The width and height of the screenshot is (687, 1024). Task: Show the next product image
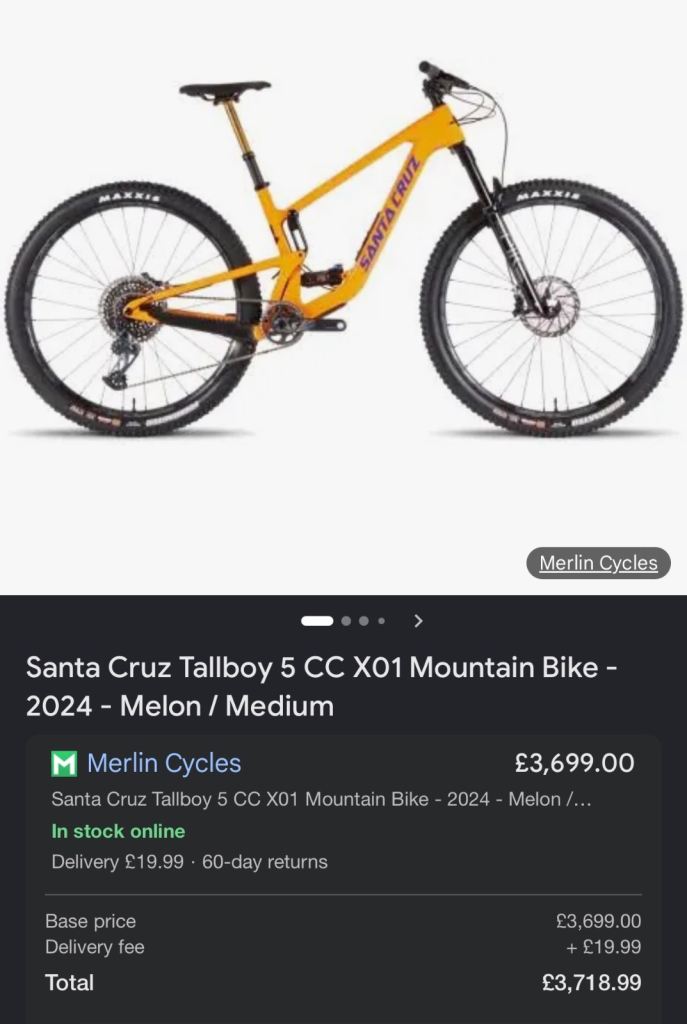click(x=419, y=620)
